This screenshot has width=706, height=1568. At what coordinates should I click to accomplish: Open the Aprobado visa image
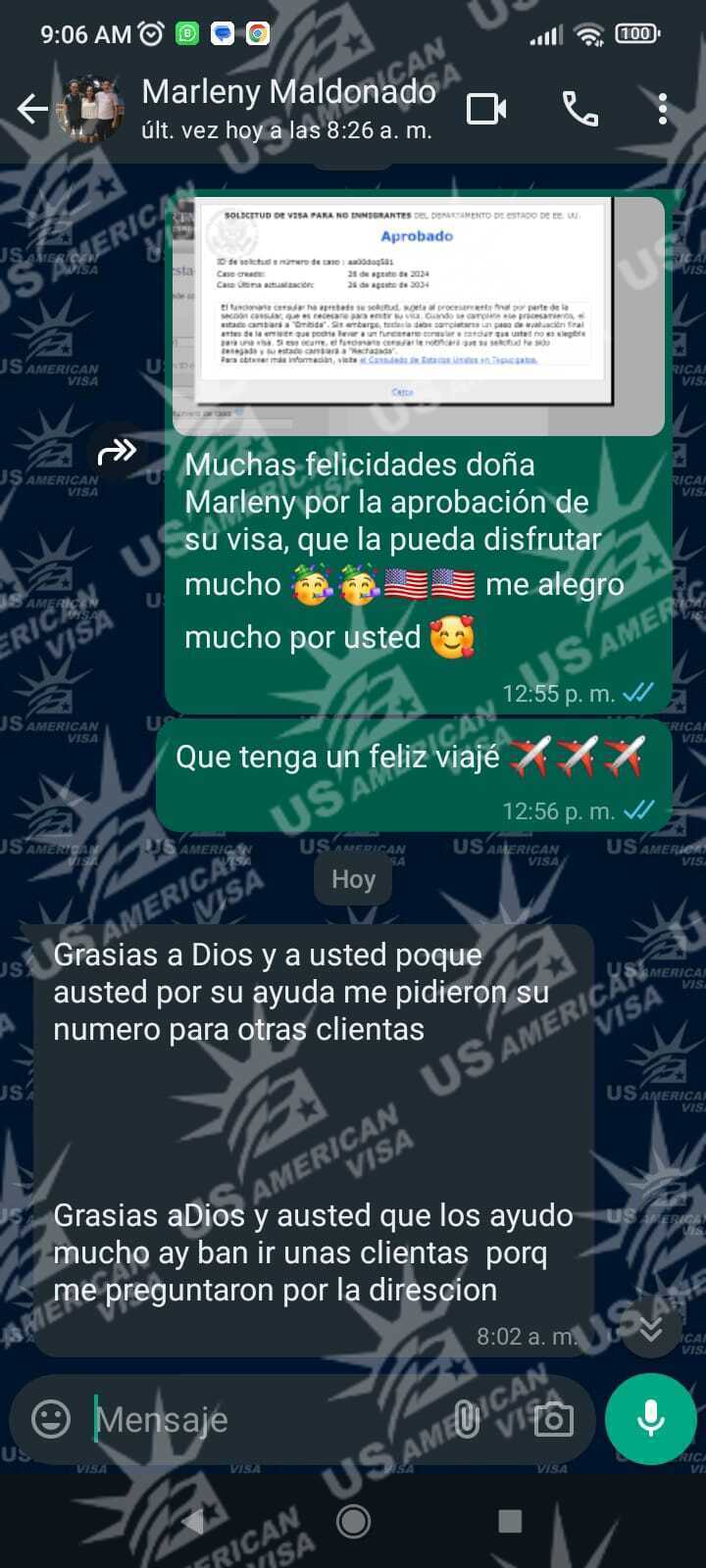coord(418,314)
